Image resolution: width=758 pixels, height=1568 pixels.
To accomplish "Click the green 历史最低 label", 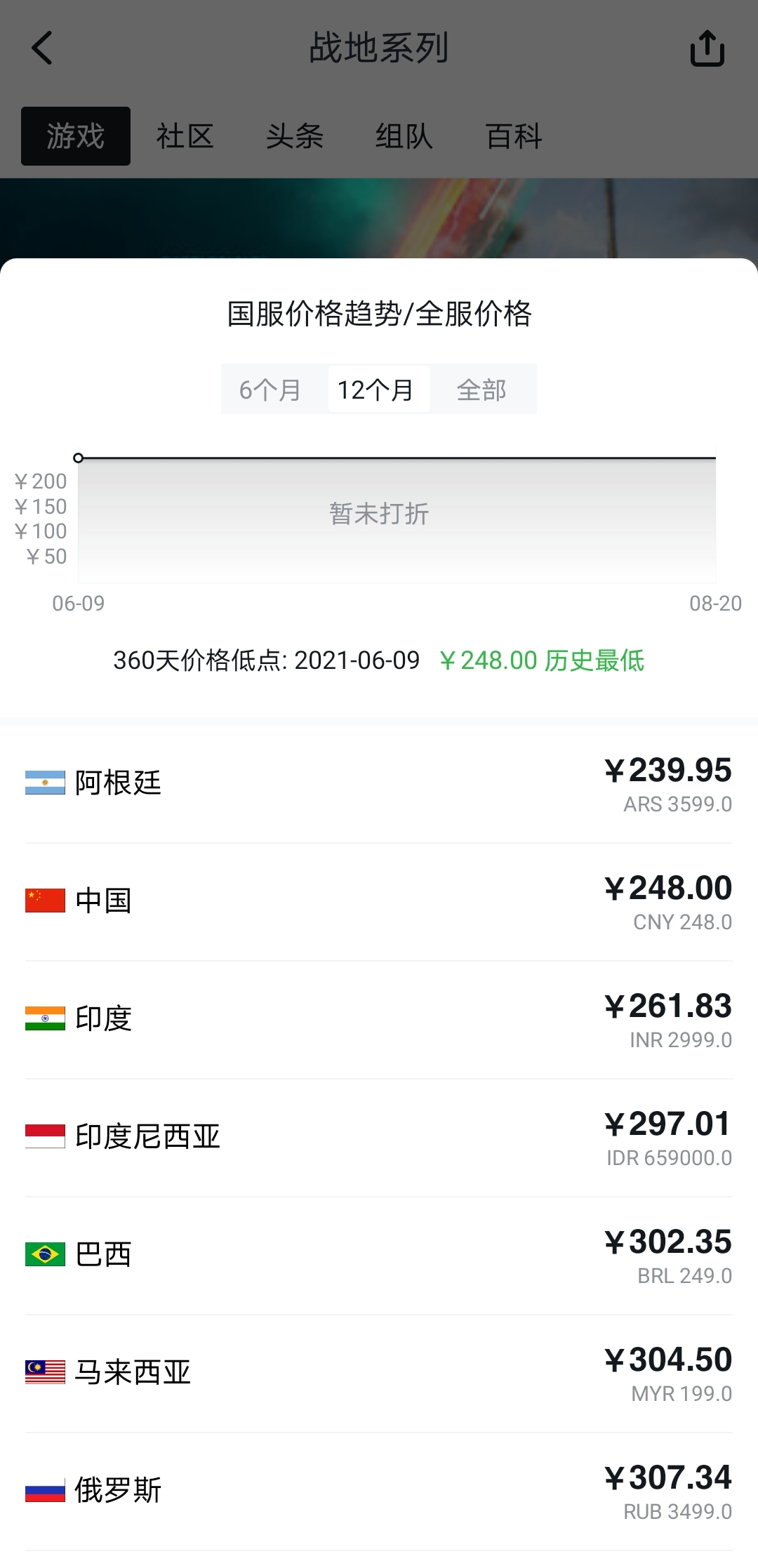I will [x=594, y=660].
